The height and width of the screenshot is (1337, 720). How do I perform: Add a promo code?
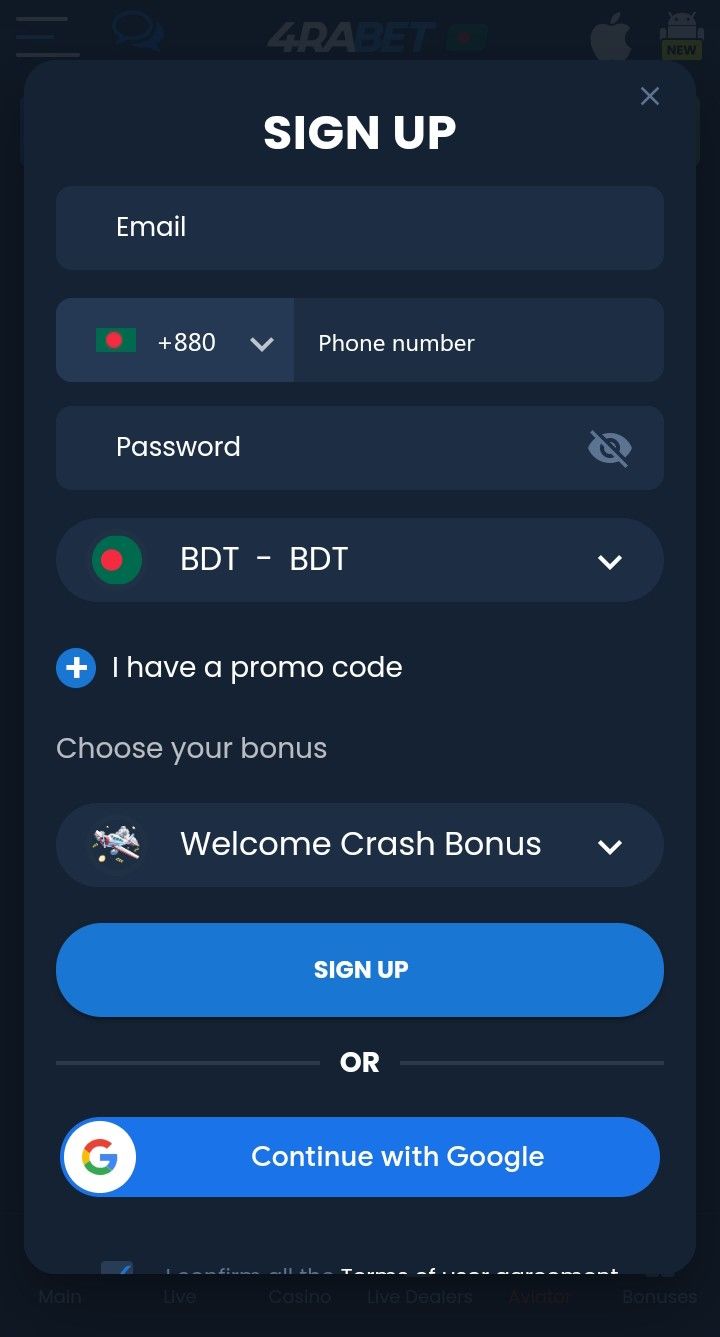(x=76, y=668)
